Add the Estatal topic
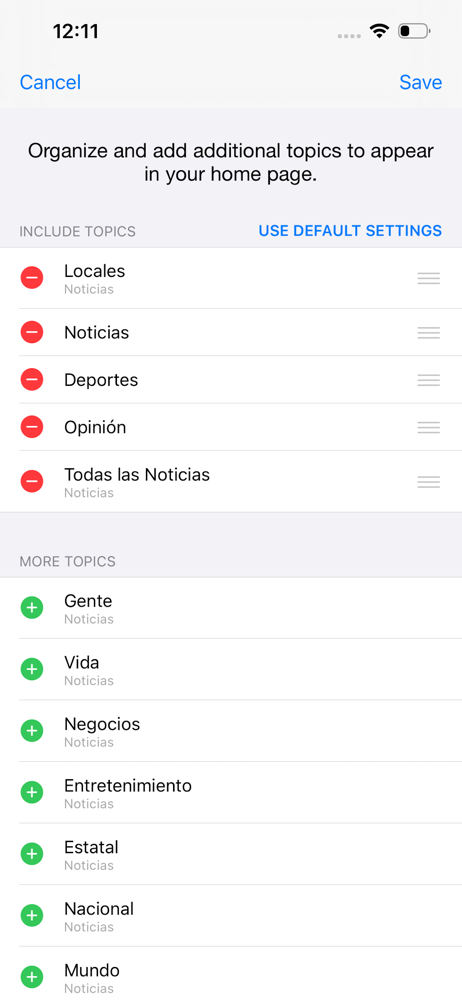 click(32, 854)
